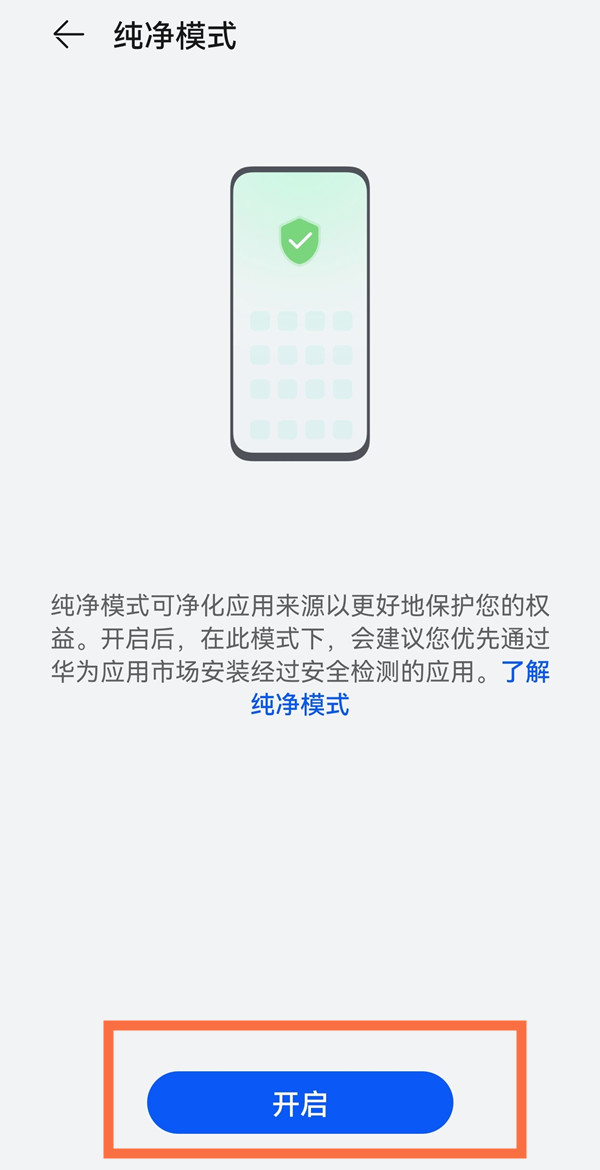
Task: Open the 了解纯净模式 link
Action: tap(300, 704)
